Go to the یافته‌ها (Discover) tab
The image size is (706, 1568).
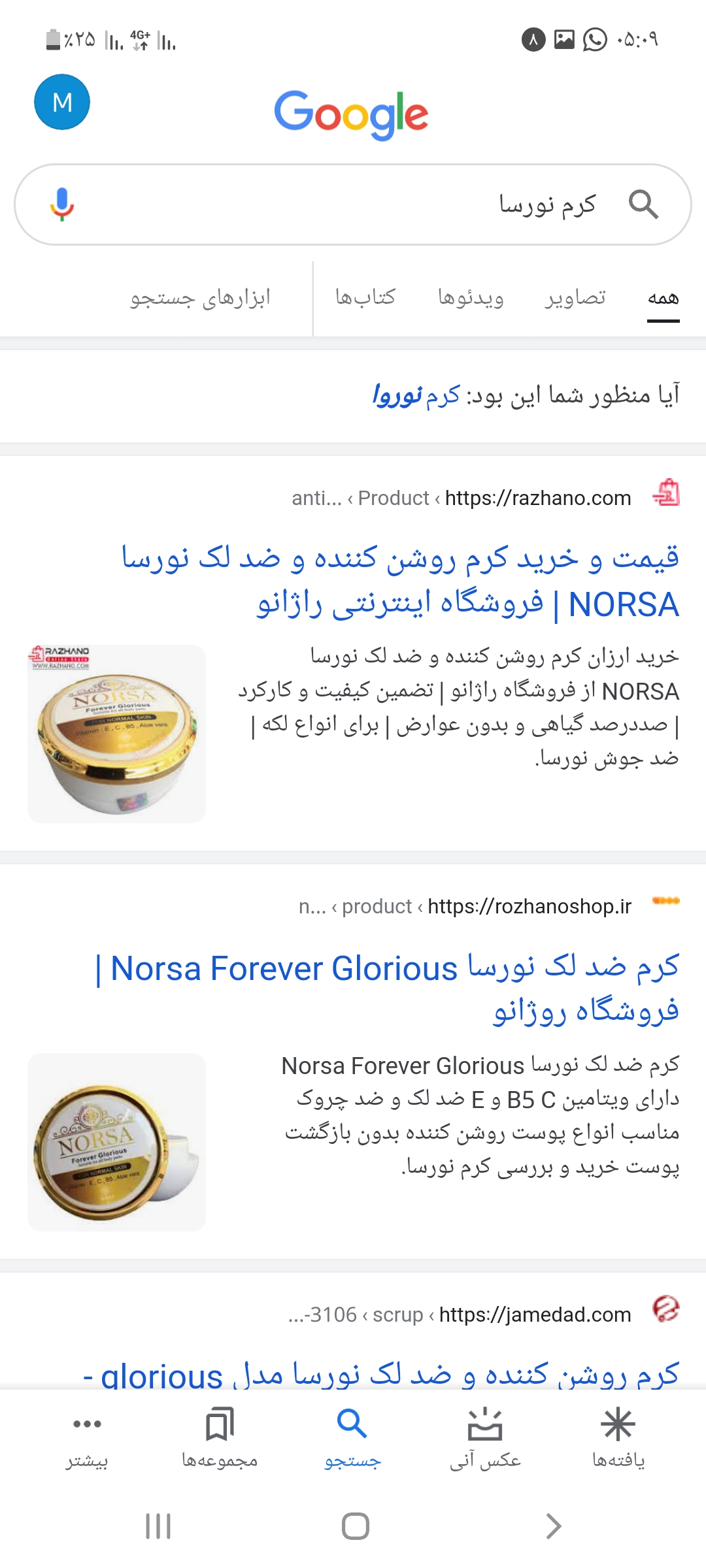tap(618, 1437)
